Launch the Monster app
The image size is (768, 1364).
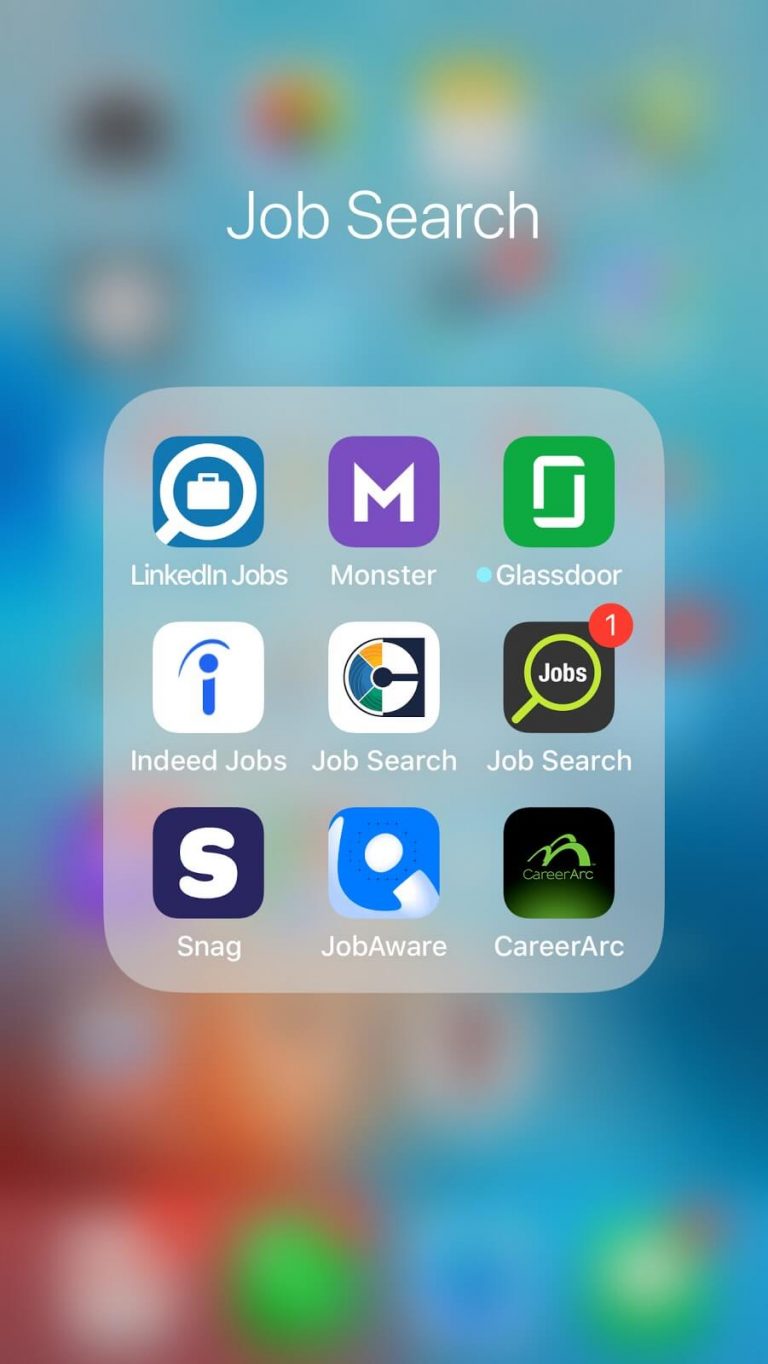point(384,491)
